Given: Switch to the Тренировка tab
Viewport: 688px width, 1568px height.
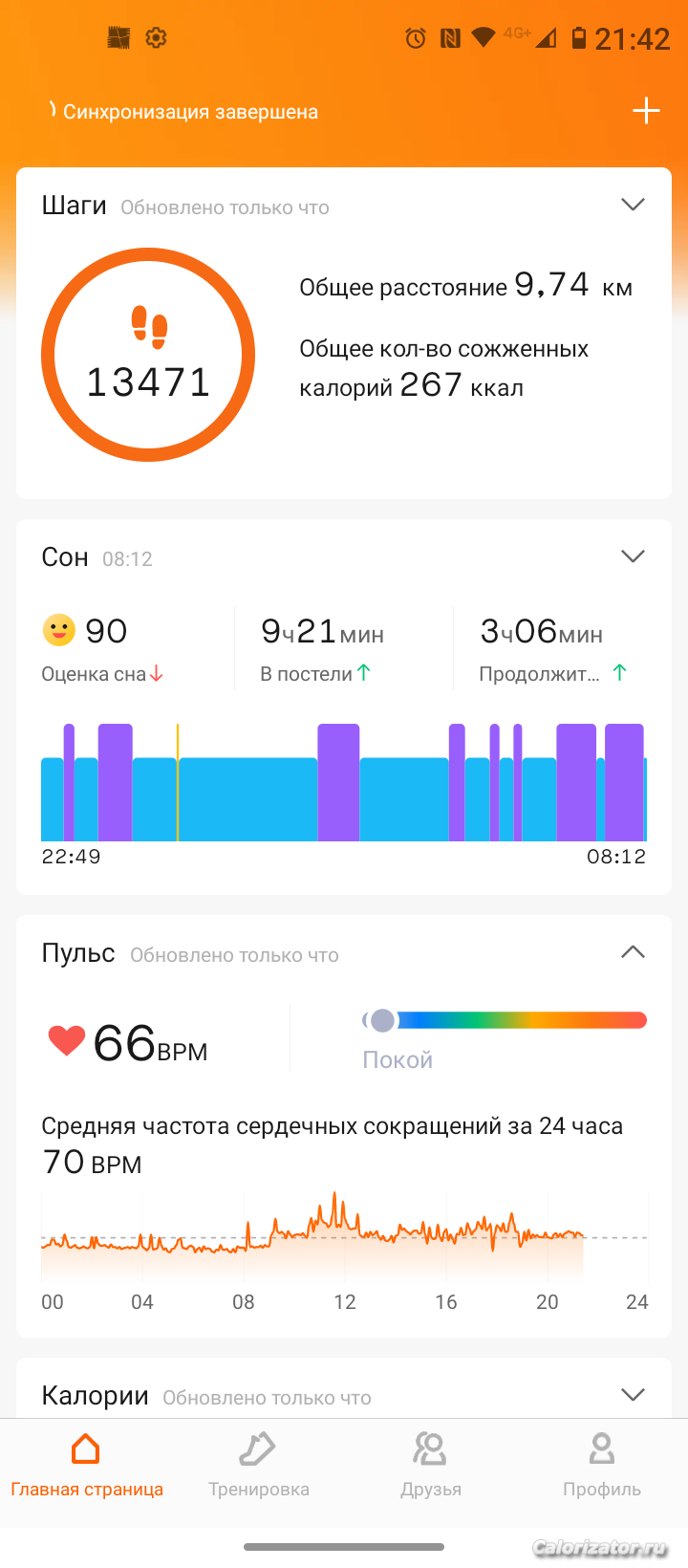Looking at the screenshot, I should (x=259, y=1465).
